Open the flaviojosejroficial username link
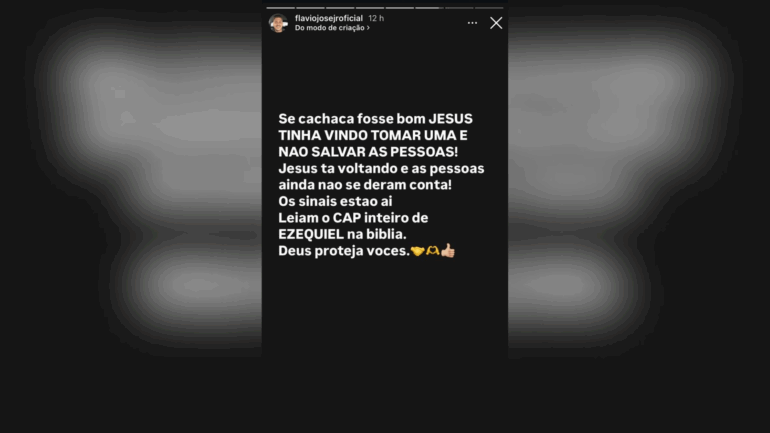Viewport: 770px width, 433px height. (x=328, y=18)
